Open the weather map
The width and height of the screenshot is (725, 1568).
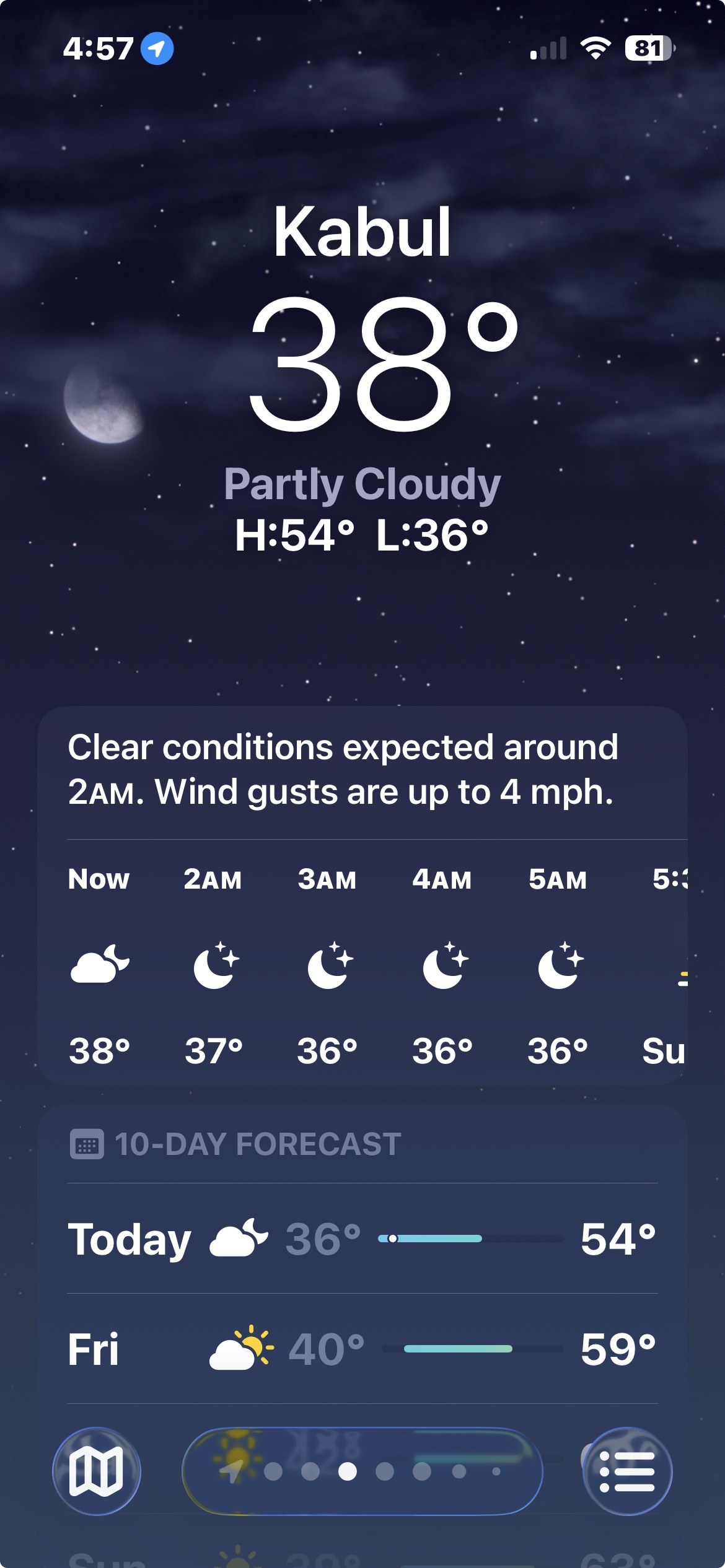[96, 1471]
